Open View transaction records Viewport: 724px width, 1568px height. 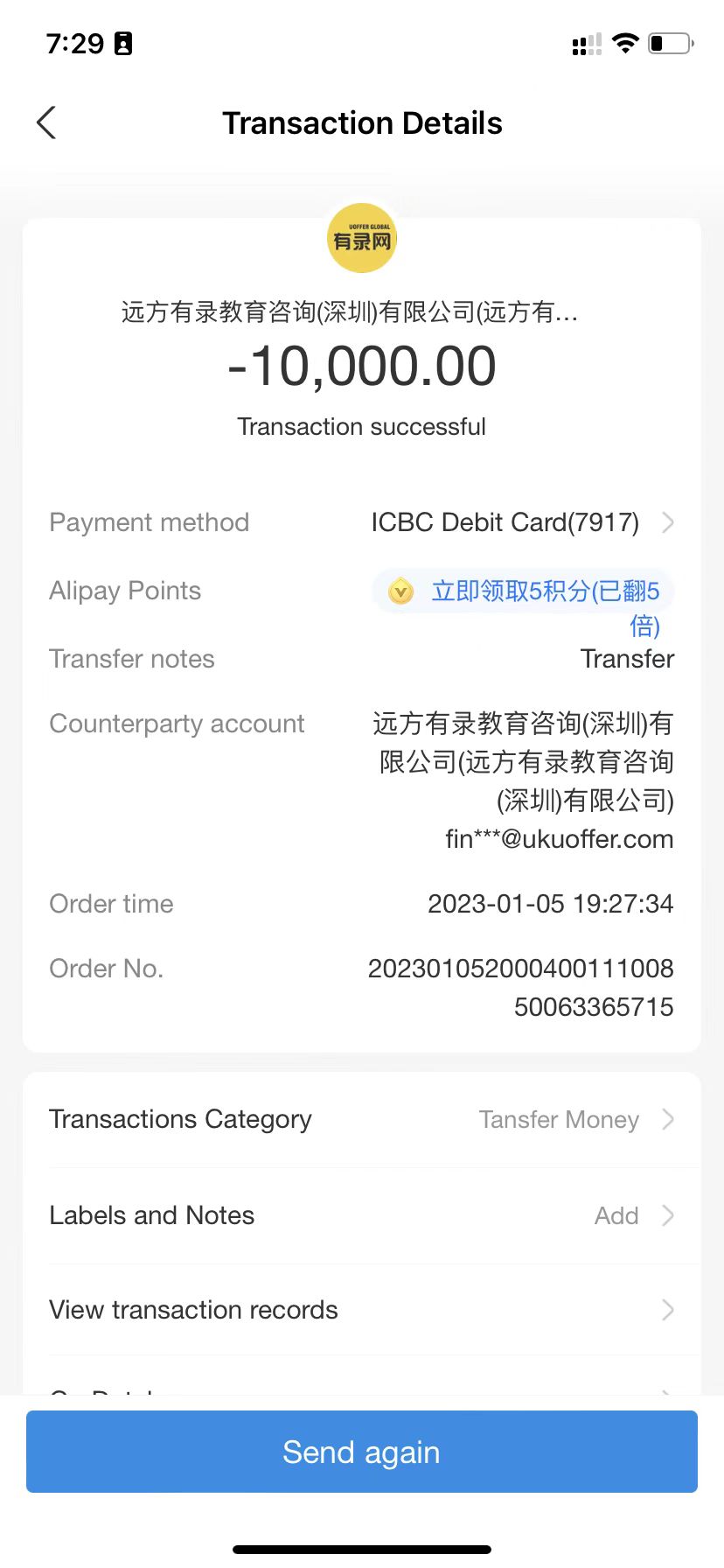(362, 1310)
